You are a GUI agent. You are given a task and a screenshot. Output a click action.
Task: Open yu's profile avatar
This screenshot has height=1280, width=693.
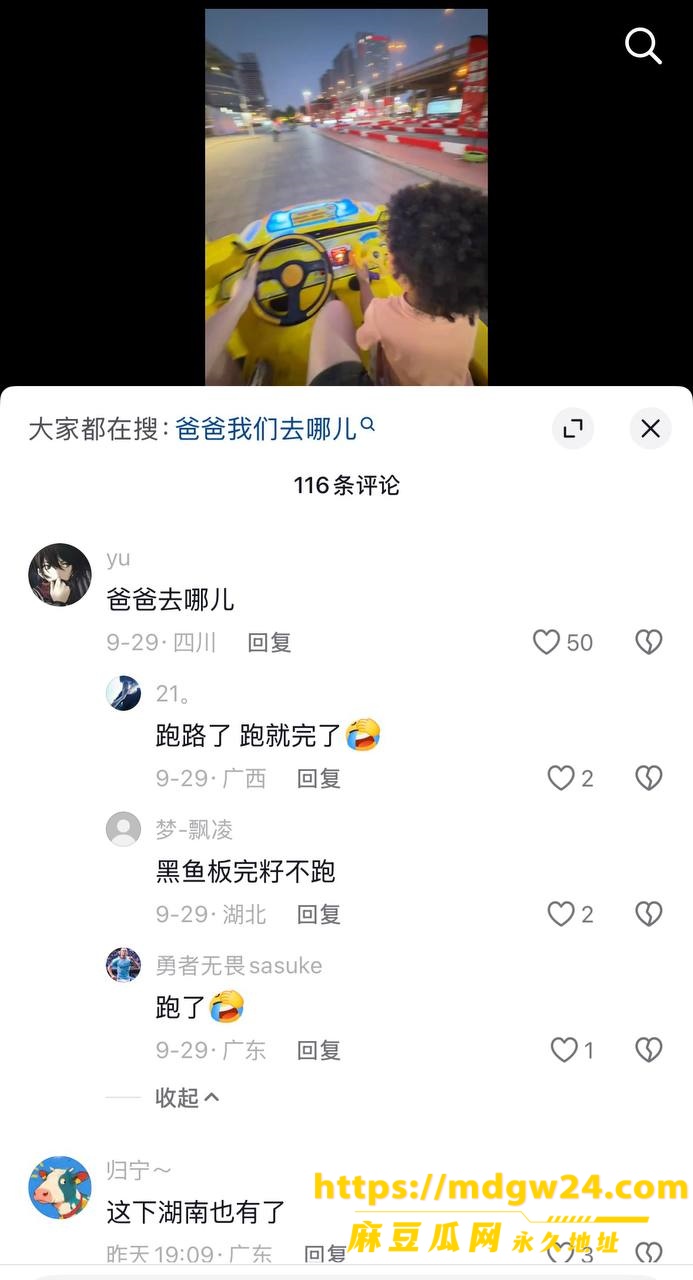tap(60, 575)
